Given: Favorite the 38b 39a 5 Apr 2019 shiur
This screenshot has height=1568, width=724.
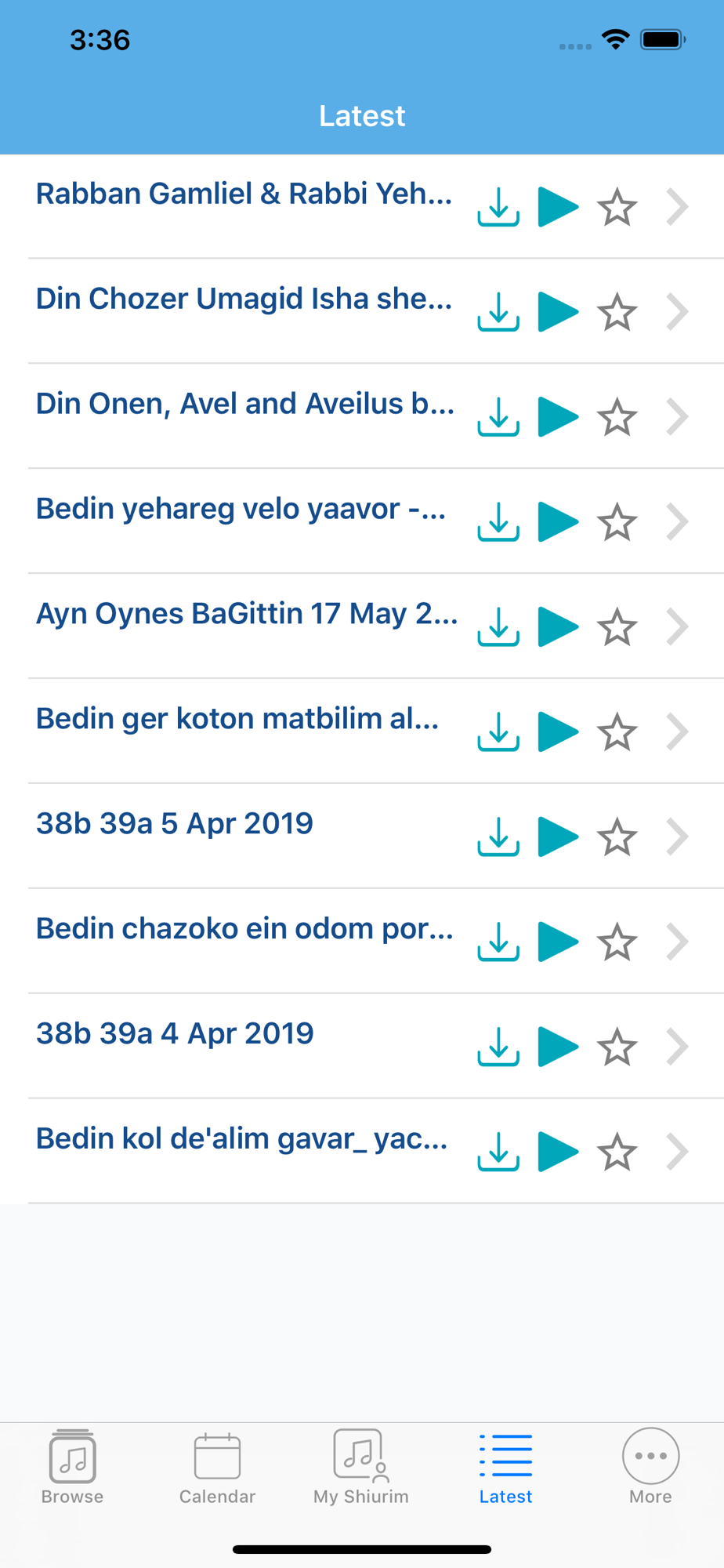Looking at the screenshot, I should tap(617, 837).
